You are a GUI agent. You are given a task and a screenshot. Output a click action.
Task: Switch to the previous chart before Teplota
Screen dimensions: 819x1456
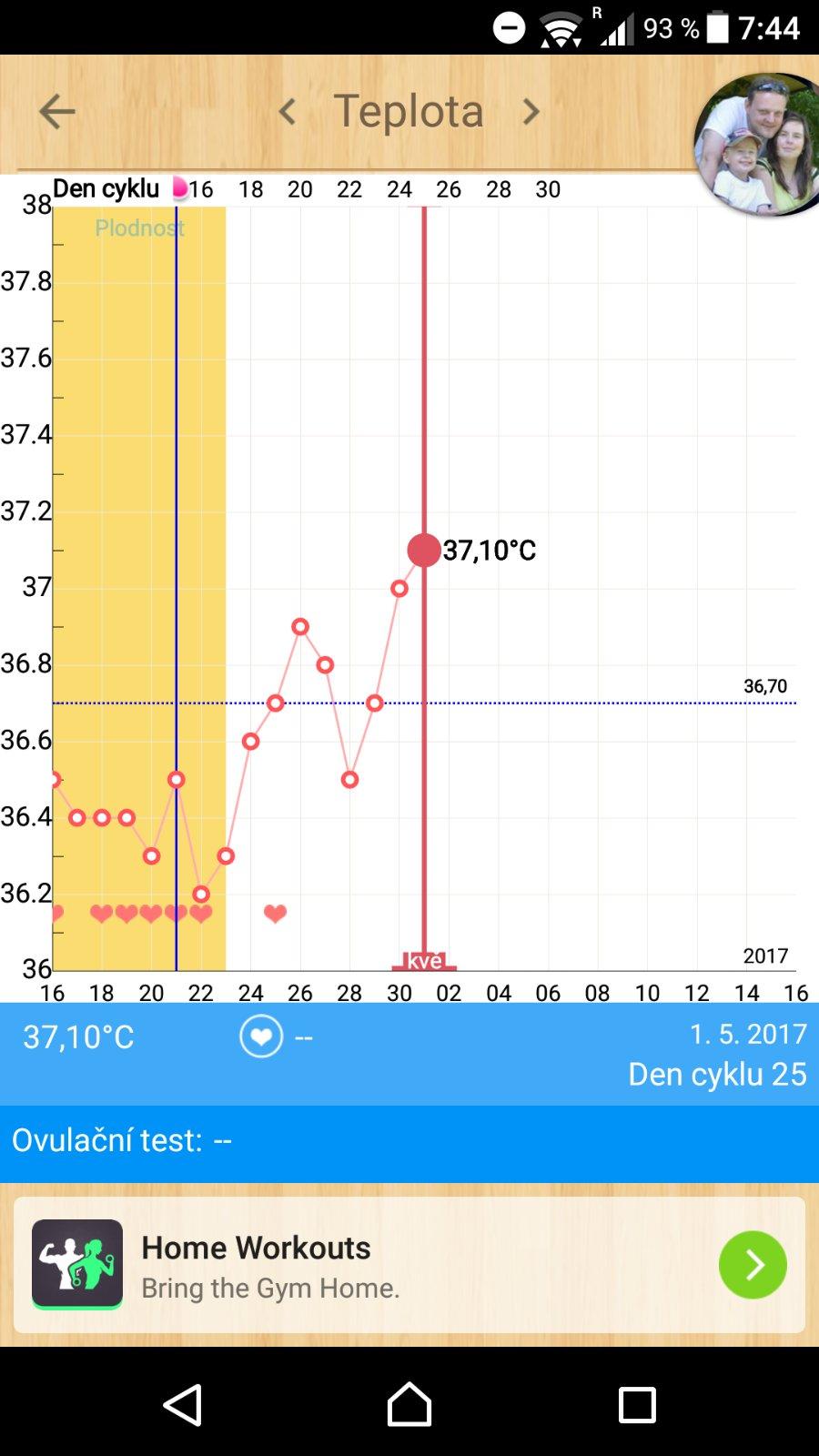(x=288, y=112)
